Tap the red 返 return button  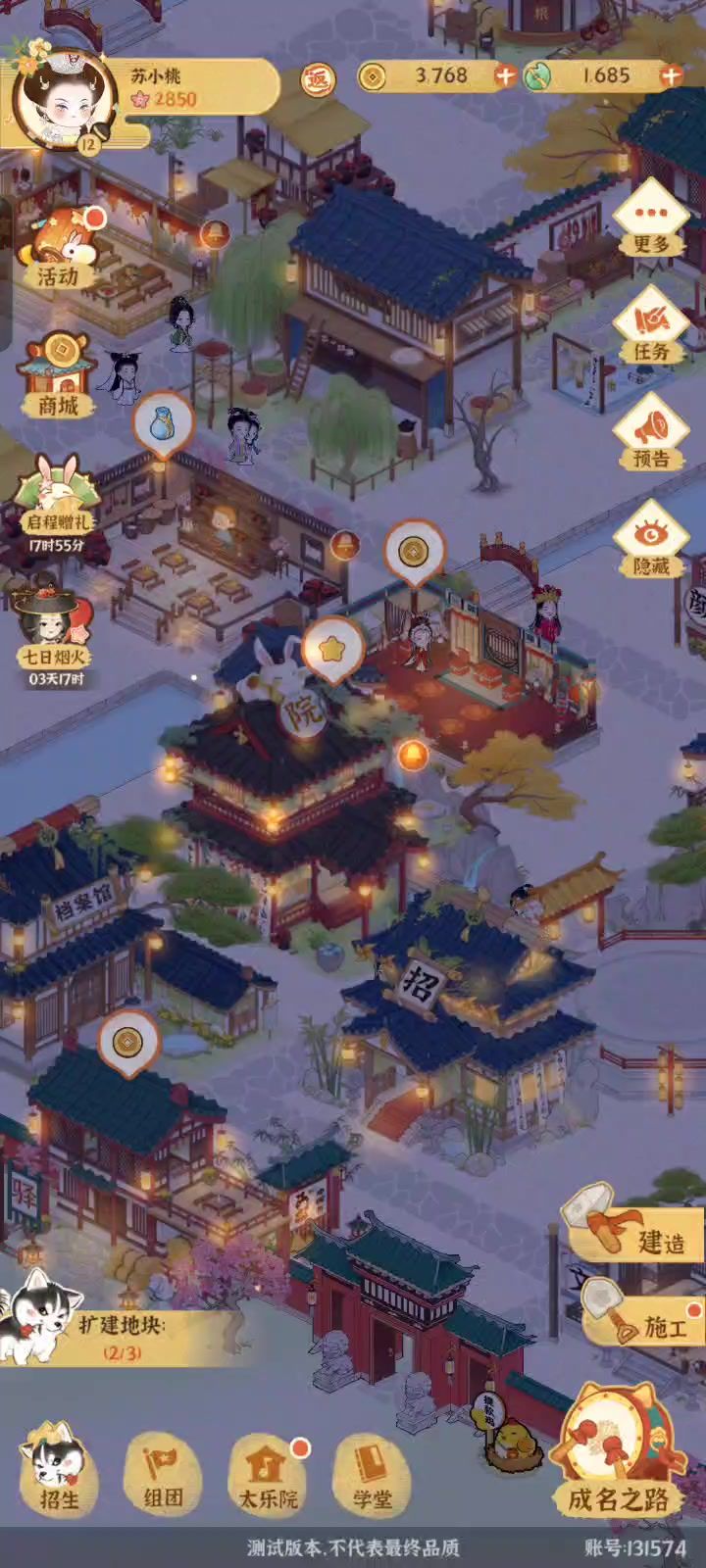tap(317, 79)
